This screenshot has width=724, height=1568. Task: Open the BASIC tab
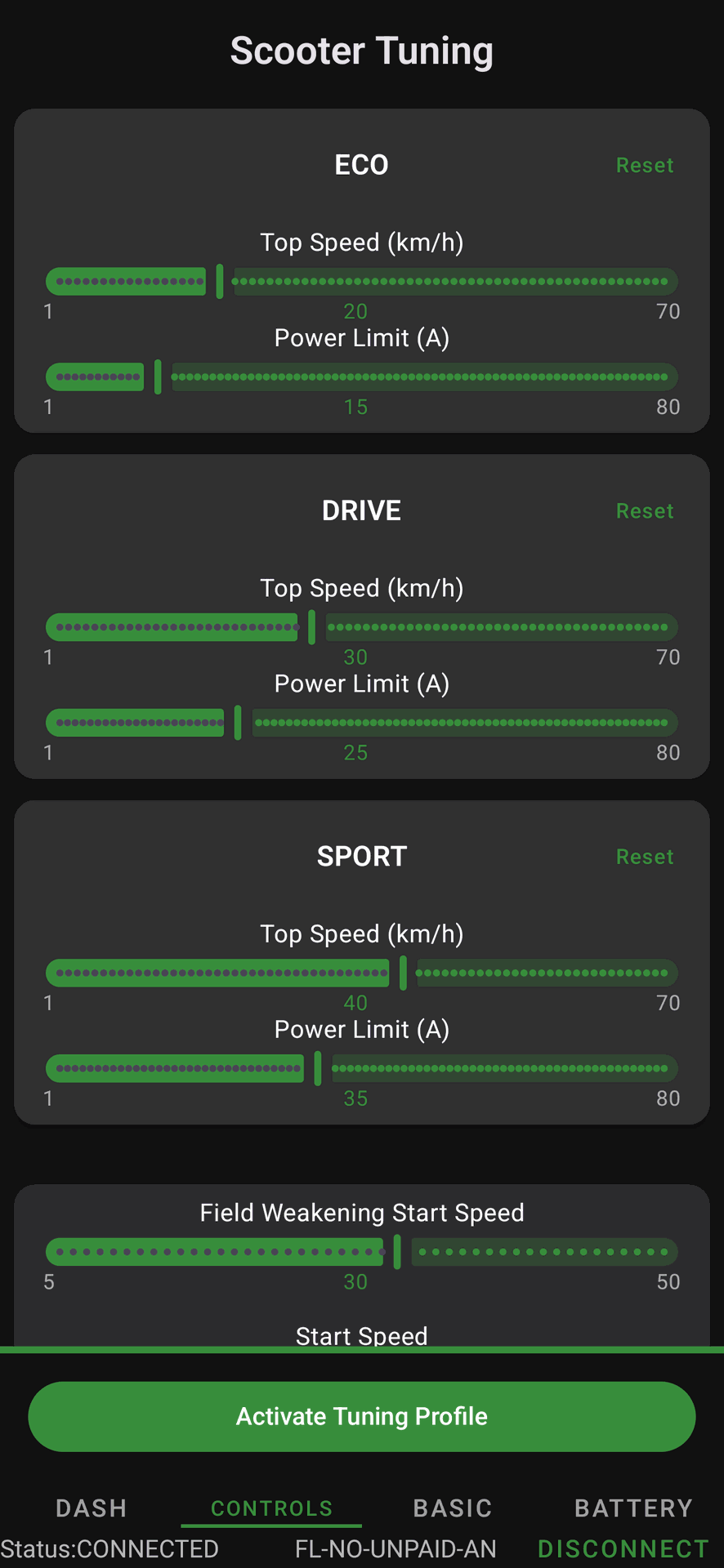pos(453,1508)
